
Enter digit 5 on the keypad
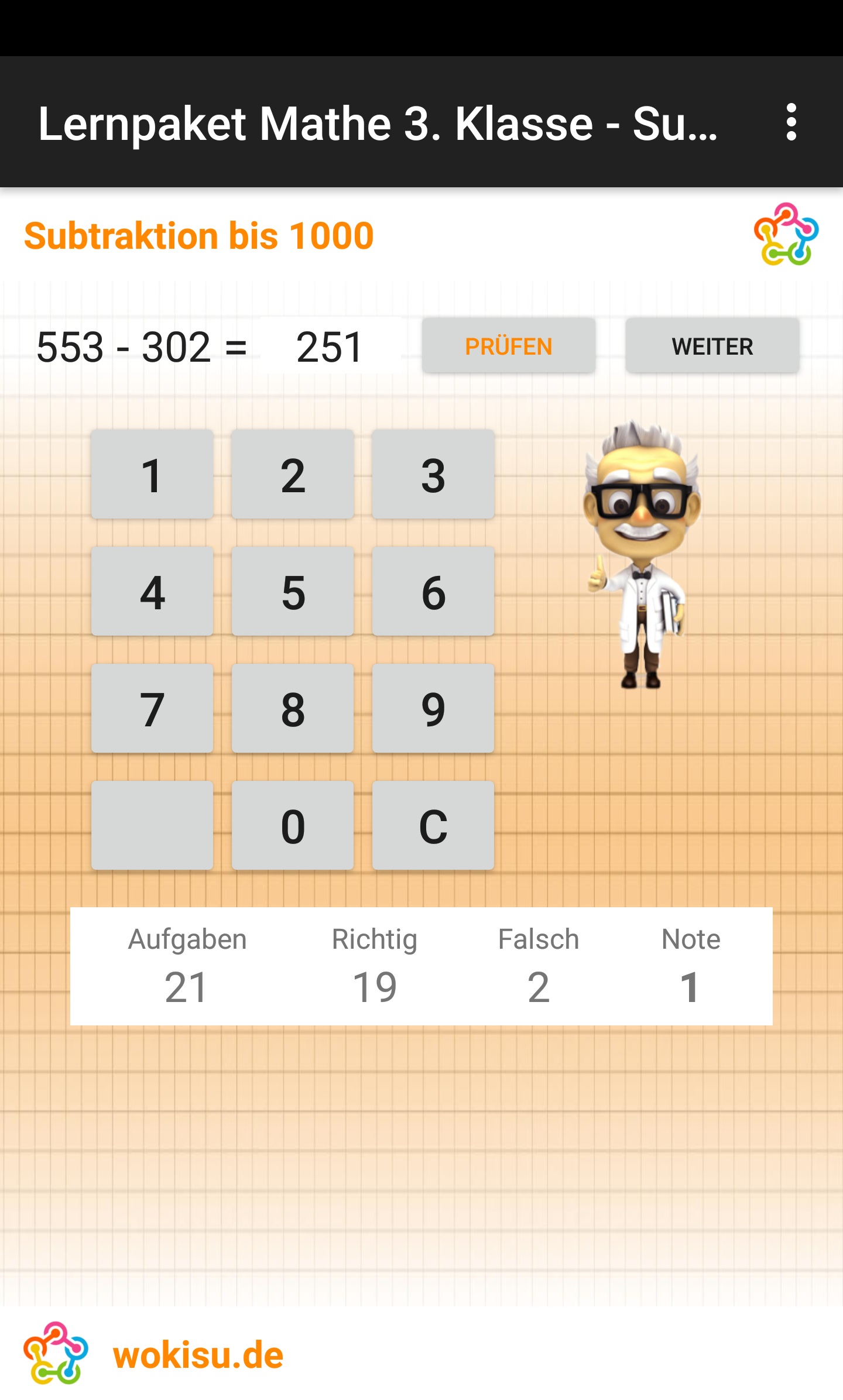(293, 592)
